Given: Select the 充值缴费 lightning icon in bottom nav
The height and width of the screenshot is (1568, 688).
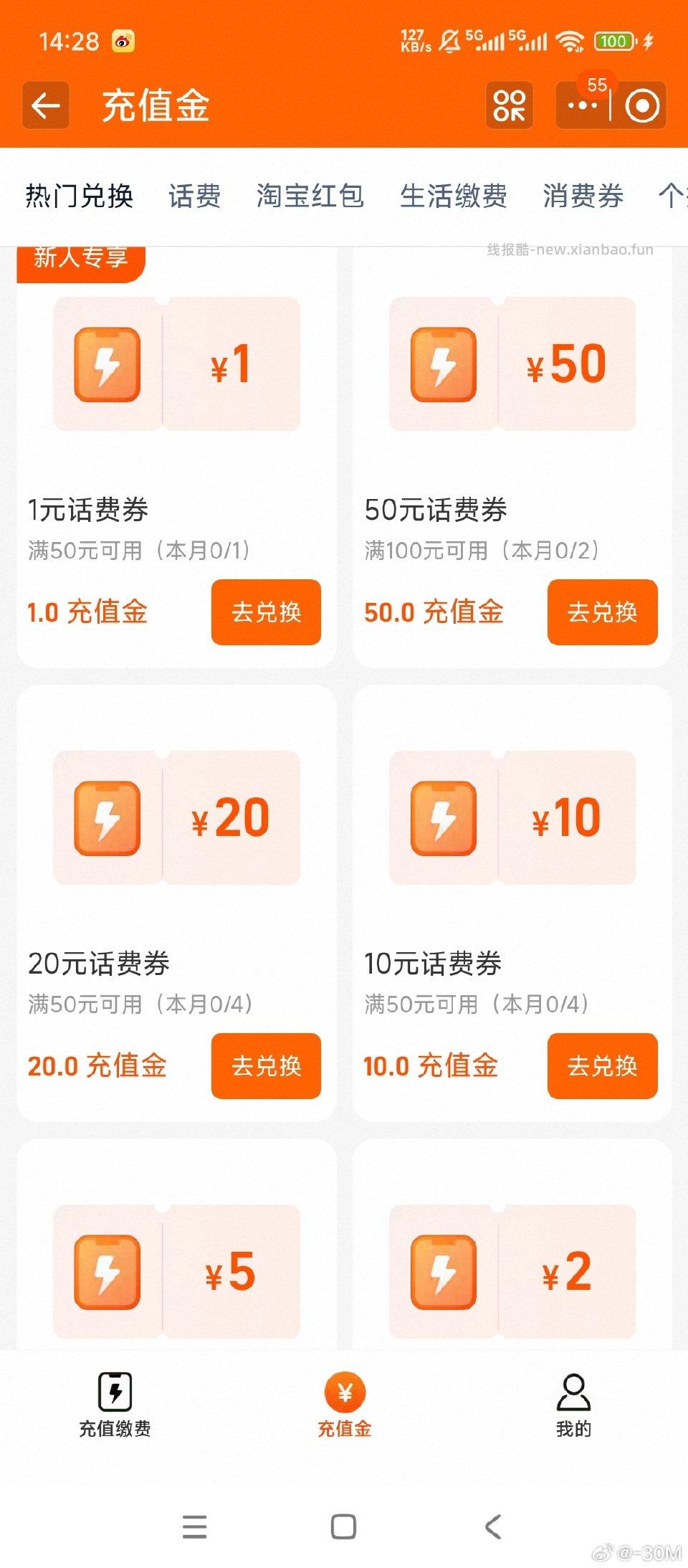Looking at the screenshot, I should pyautogui.click(x=115, y=1391).
